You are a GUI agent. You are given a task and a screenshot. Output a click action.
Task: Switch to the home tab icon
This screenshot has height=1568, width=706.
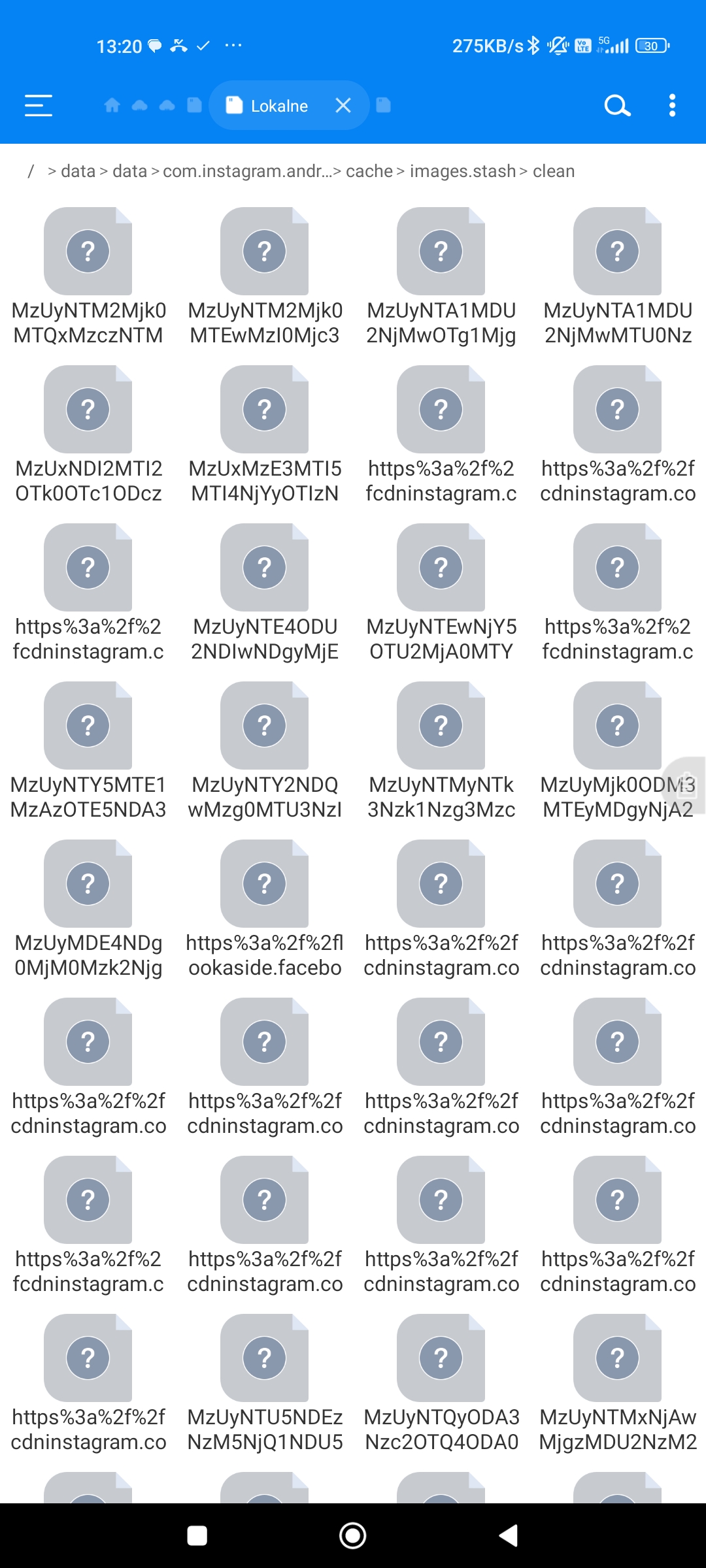(112, 105)
